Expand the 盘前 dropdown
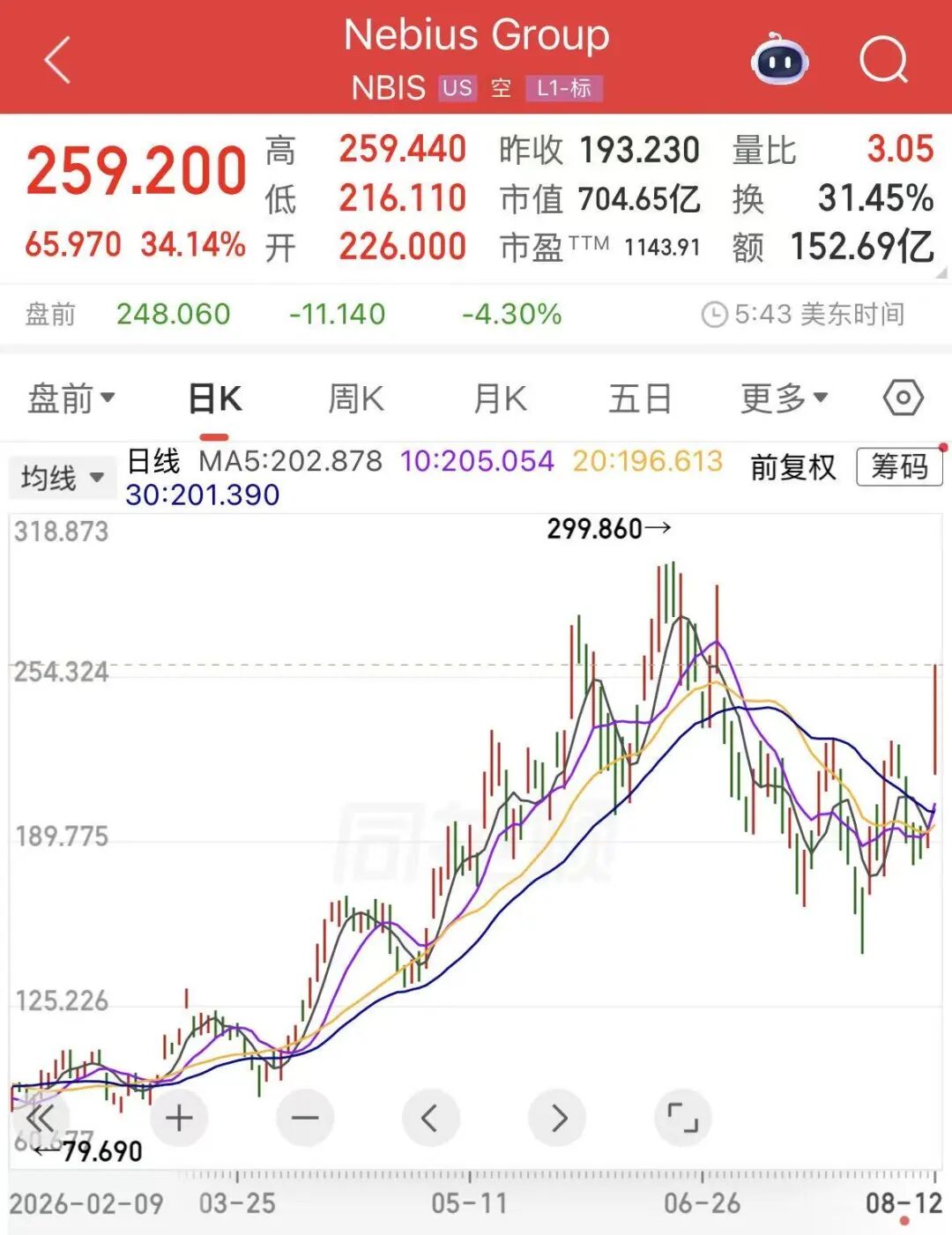 click(x=71, y=398)
